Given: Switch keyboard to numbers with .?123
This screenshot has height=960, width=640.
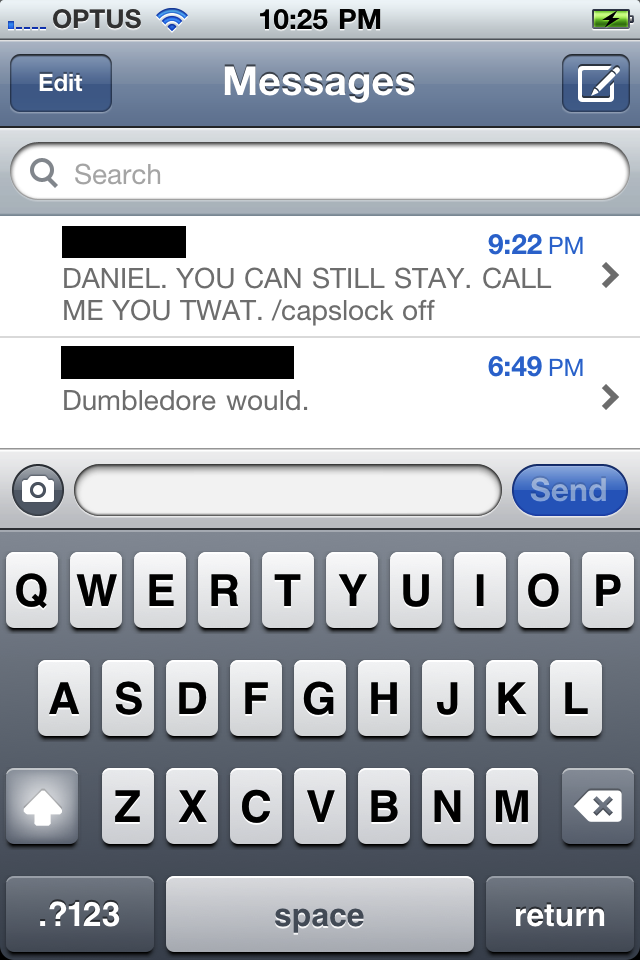Looking at the screenshot, I should (x=80, y=914).
